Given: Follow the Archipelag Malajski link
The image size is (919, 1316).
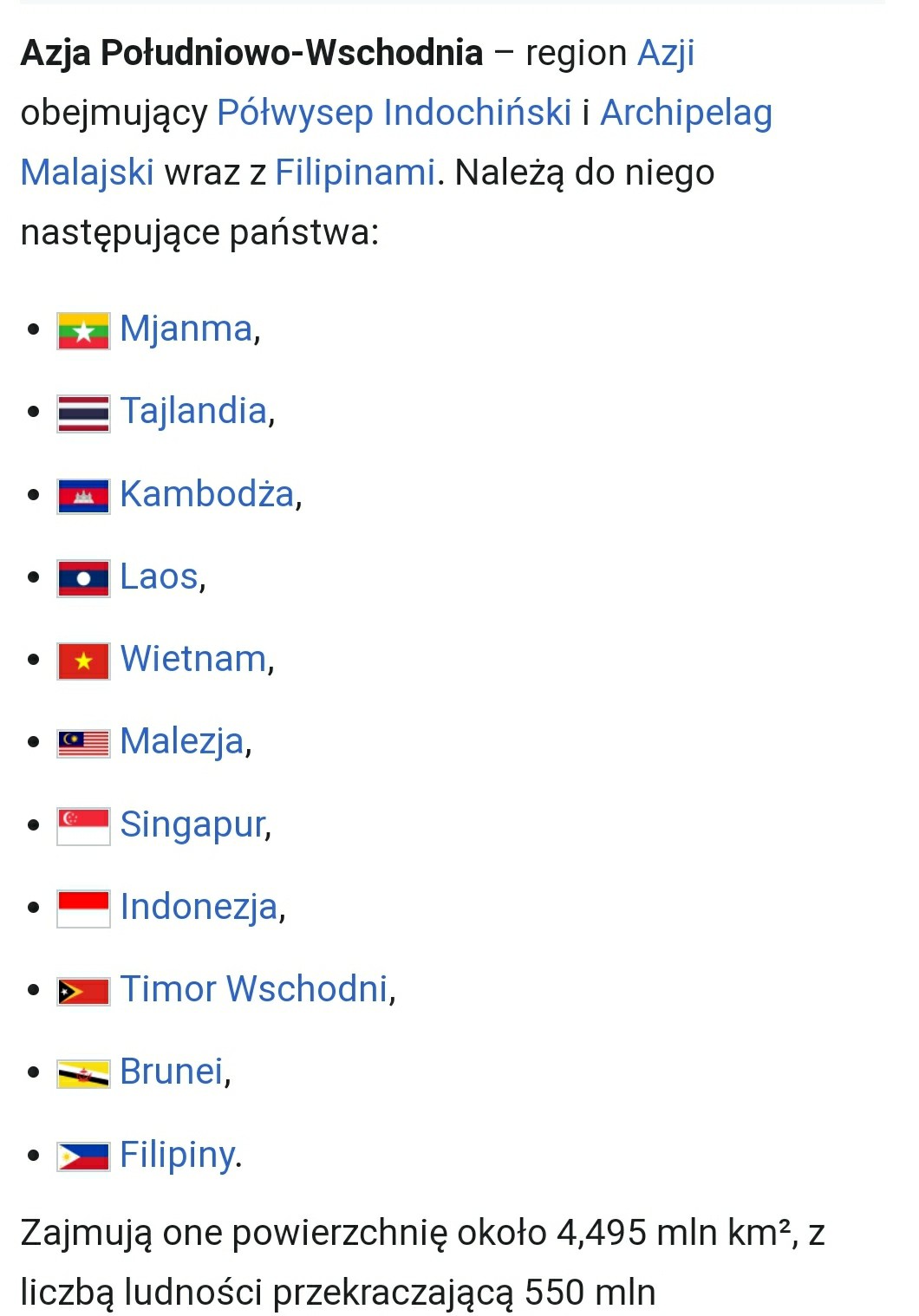Looking at the screenshot, I should coord(685,114).
